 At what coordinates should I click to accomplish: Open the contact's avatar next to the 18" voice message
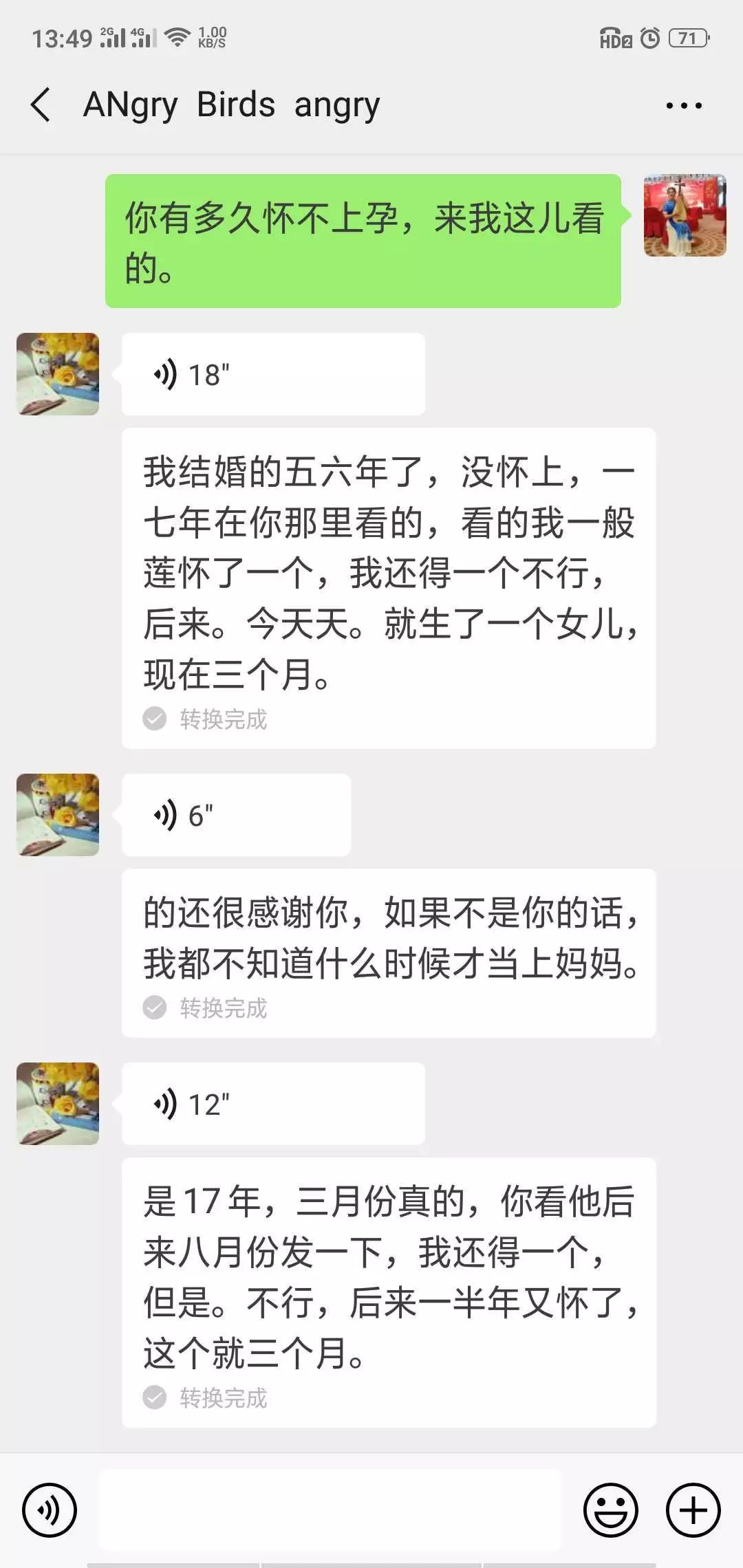(58, 374)
